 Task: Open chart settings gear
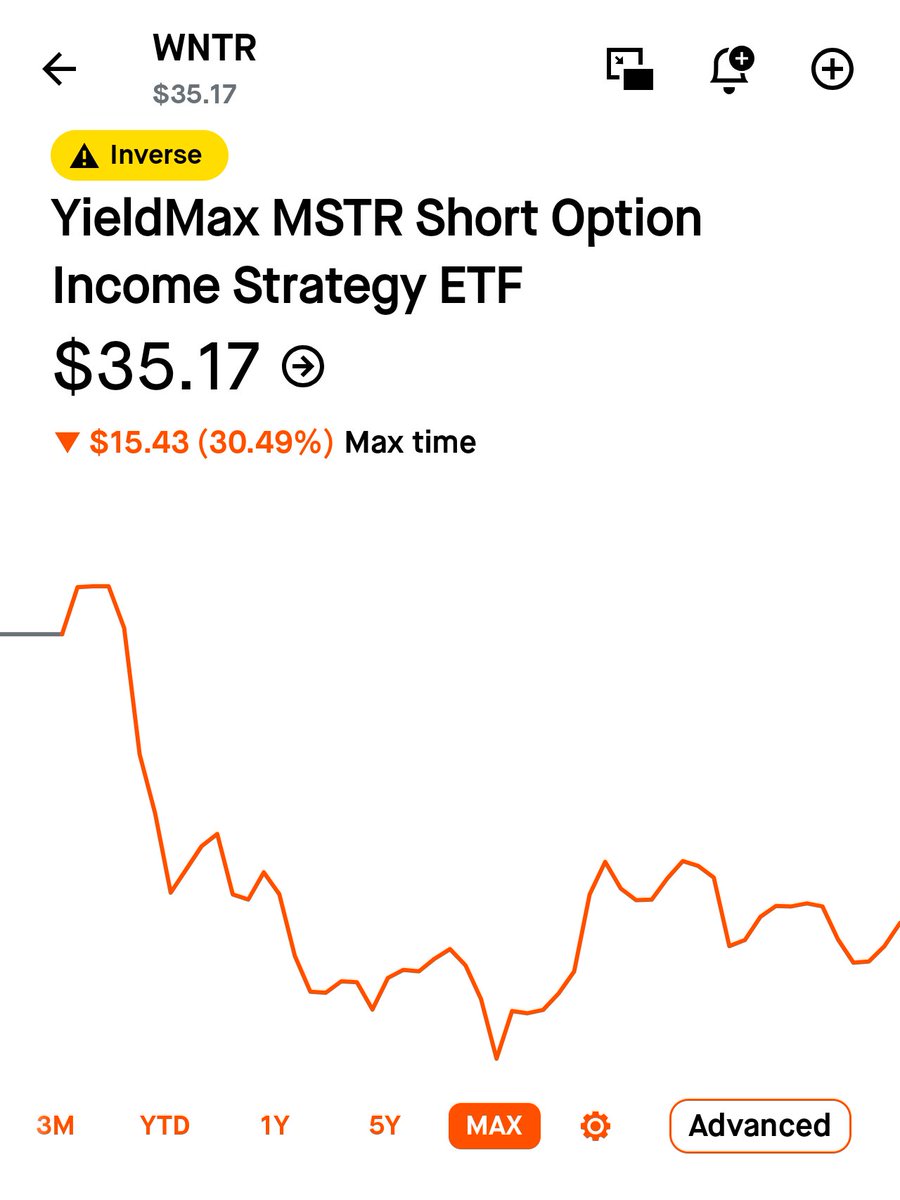point(595,1126)
